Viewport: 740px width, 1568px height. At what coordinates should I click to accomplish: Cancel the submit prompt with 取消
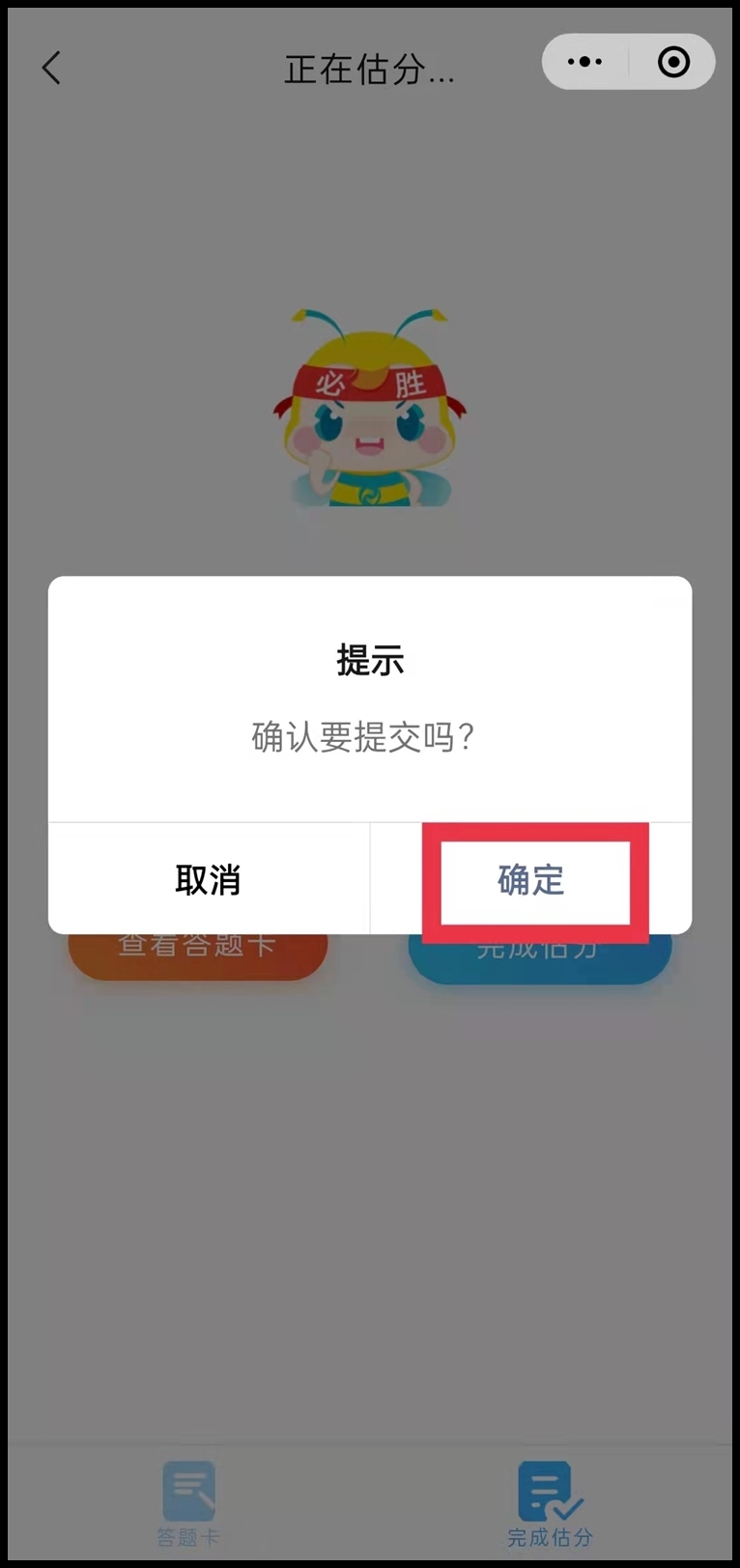click(x=208, y=880)
